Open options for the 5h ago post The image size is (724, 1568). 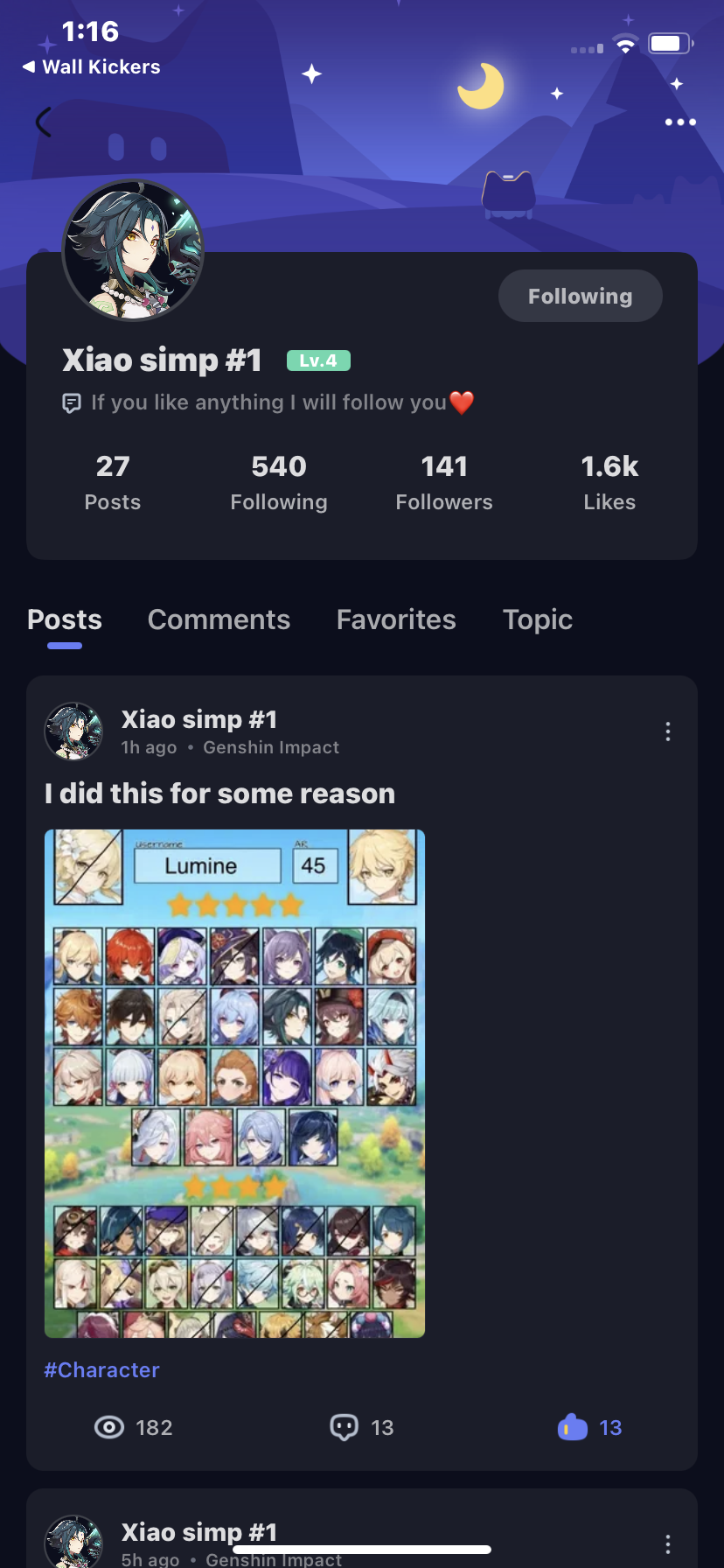[x=668, y=1543]
